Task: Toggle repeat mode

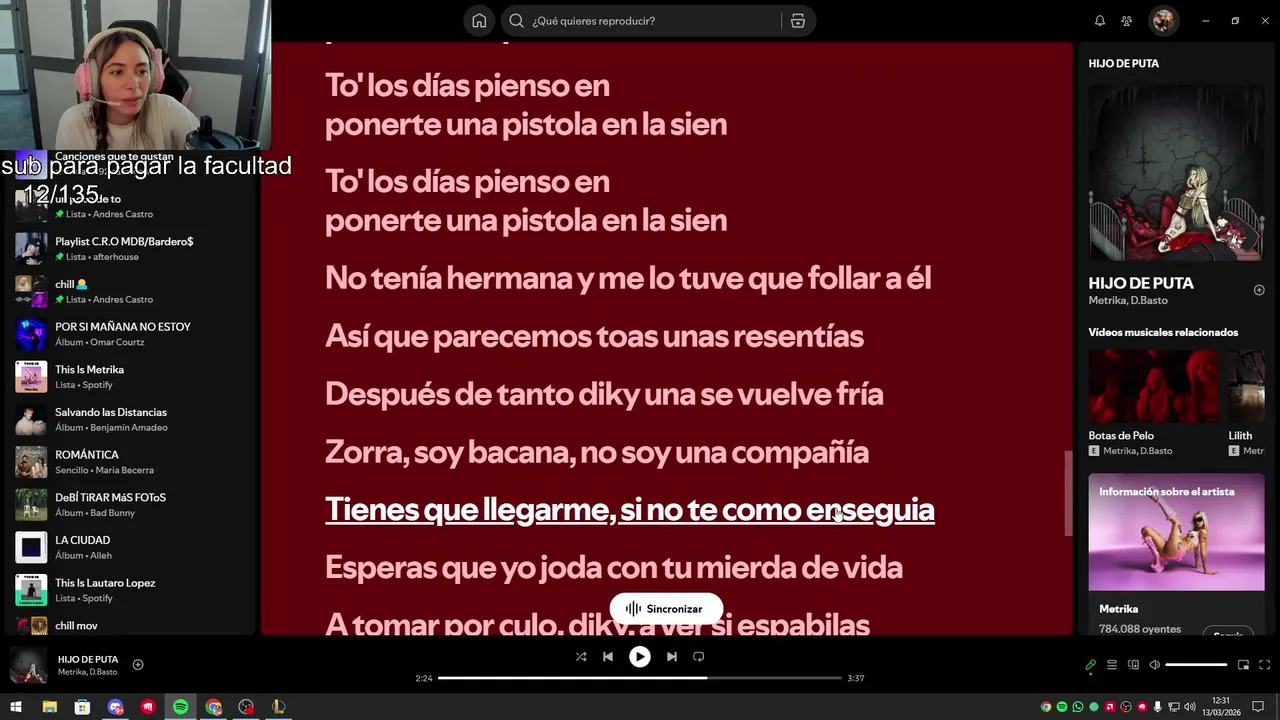Action: coord(699,657)
